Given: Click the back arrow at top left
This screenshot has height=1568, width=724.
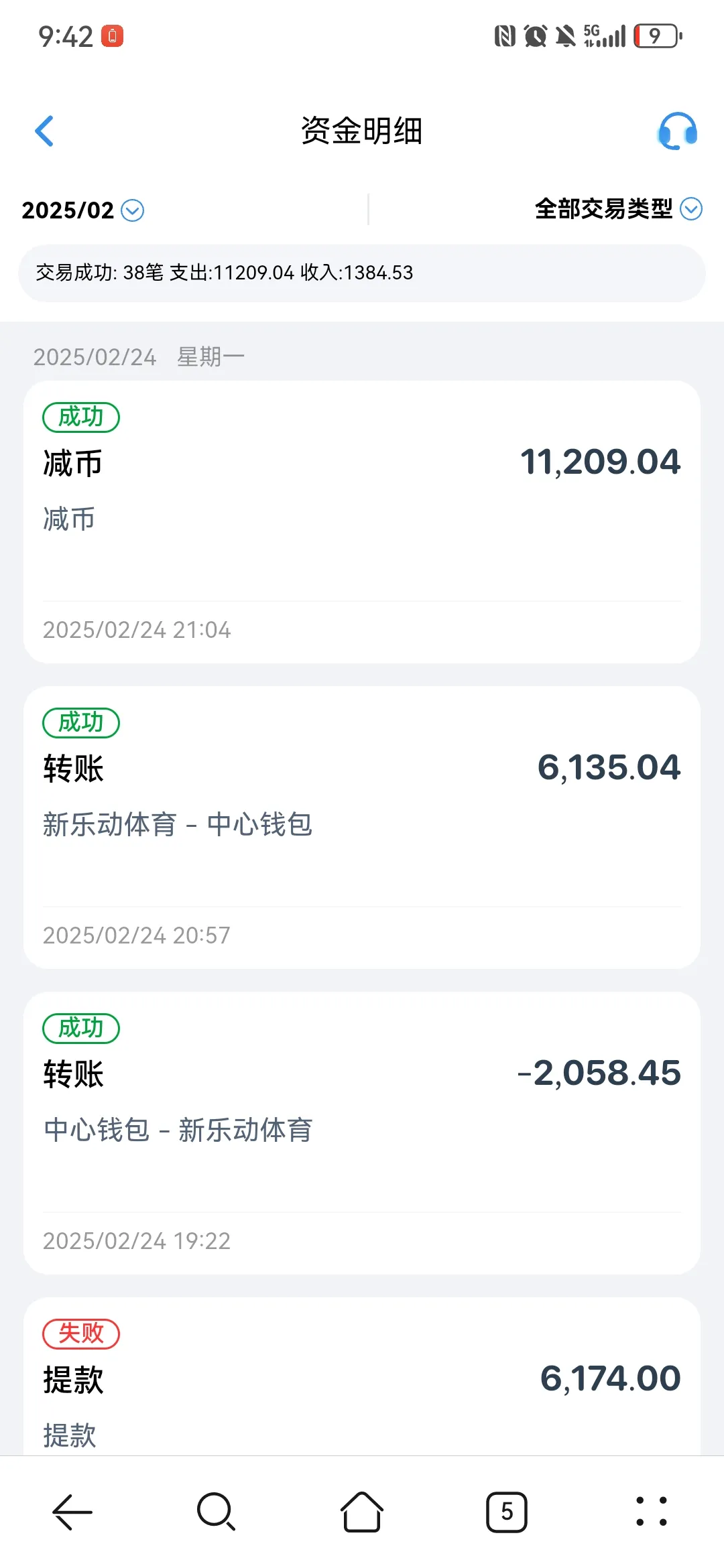Looking at the screenshot, I should point(44,131).
